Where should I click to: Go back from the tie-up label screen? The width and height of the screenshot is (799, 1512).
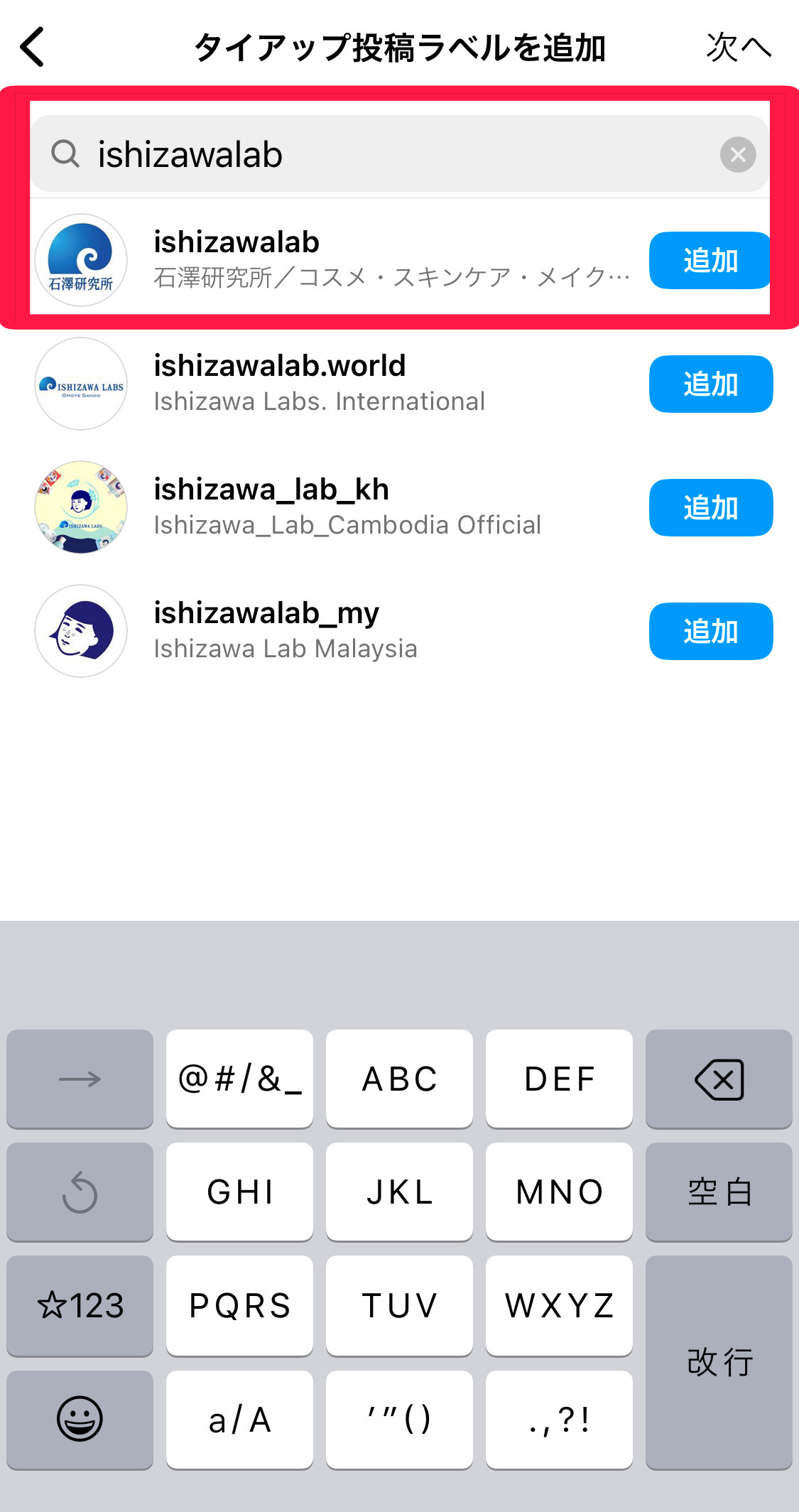tap(33, 47)
